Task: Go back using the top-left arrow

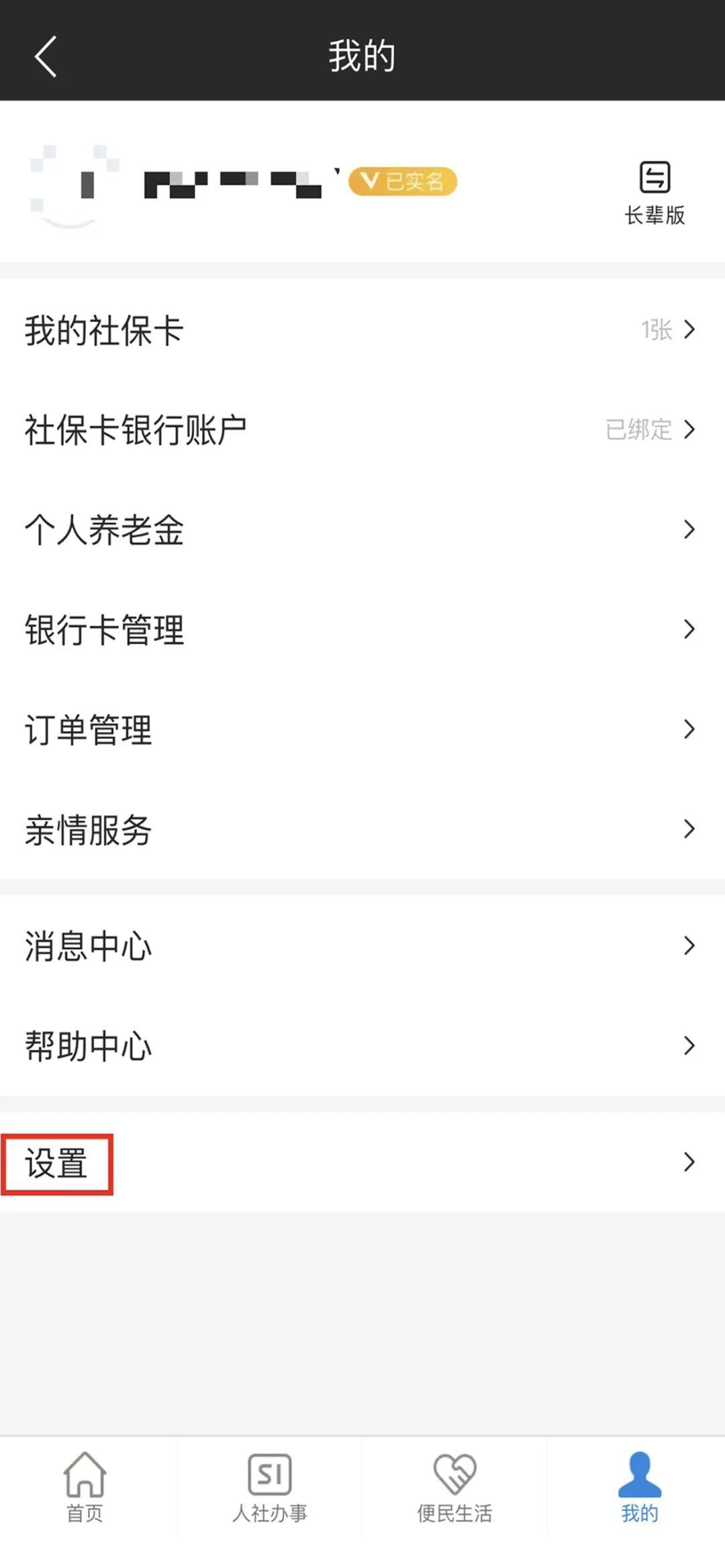Action: [x=46, y=56]
